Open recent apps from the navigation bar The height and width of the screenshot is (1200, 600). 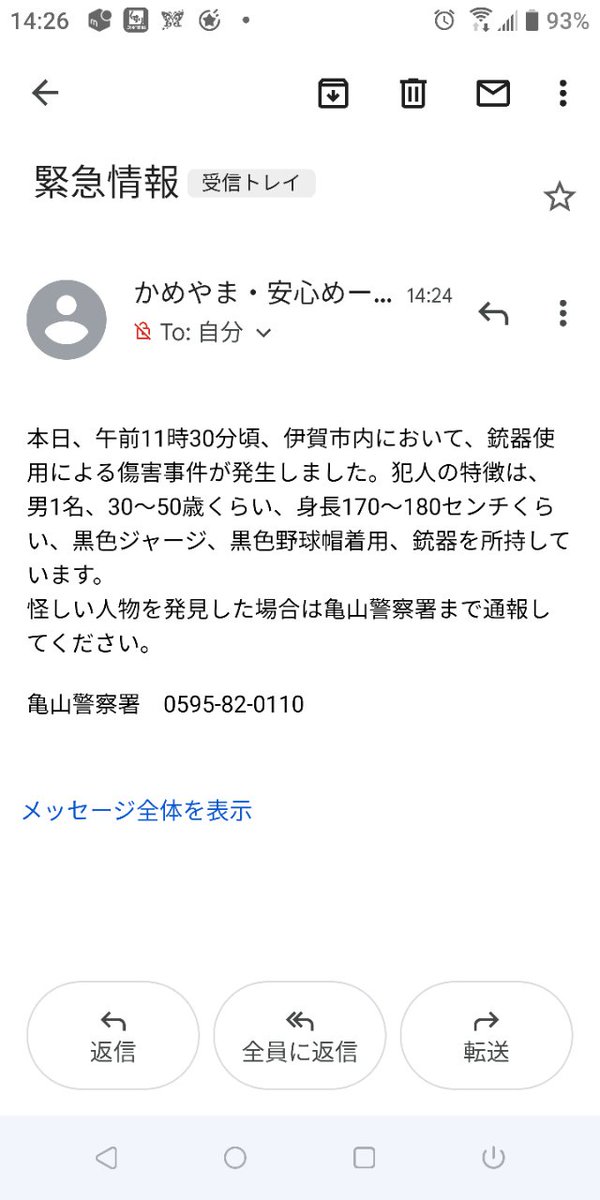364,1158
